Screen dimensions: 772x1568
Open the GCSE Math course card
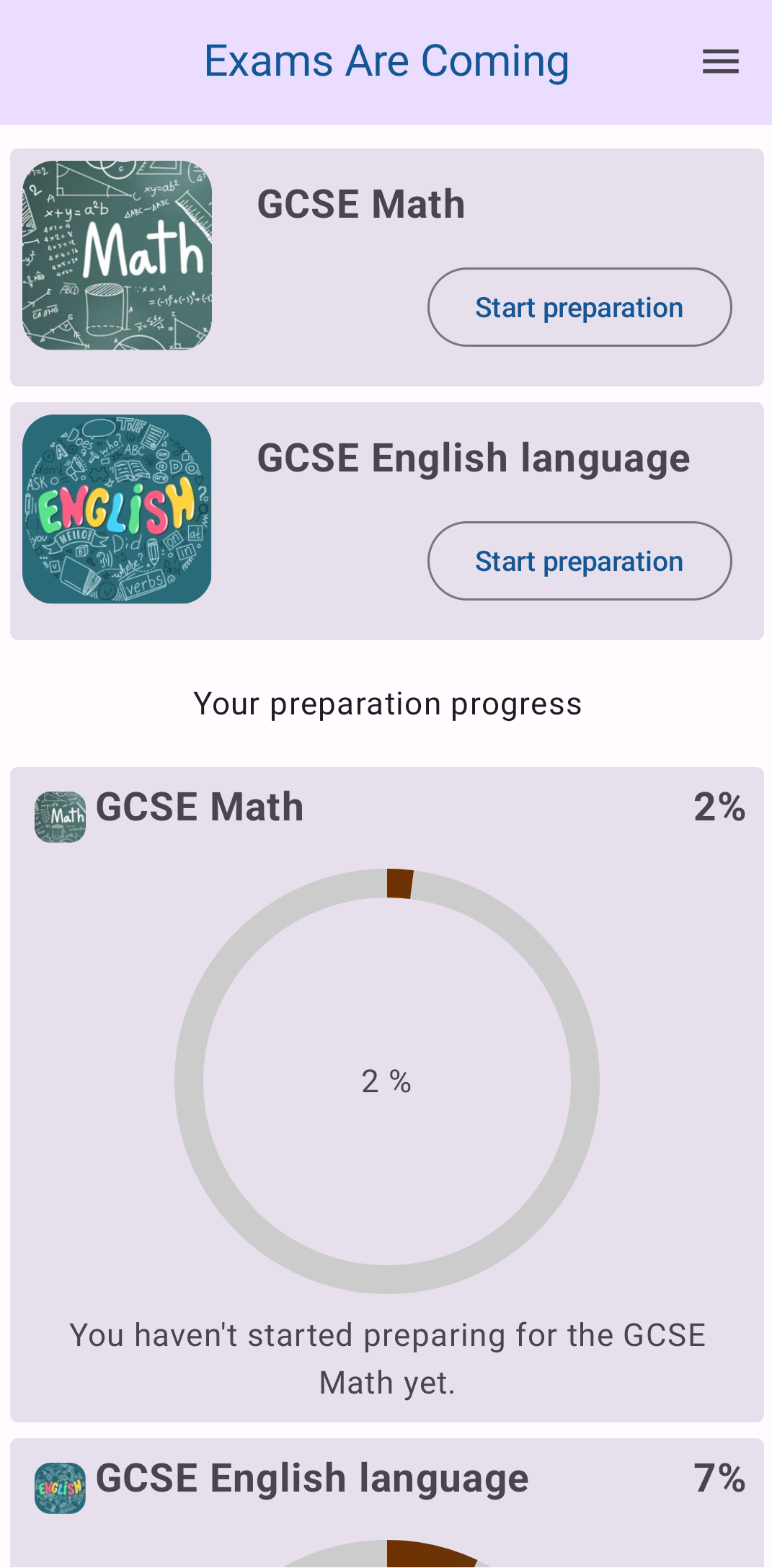360,205
